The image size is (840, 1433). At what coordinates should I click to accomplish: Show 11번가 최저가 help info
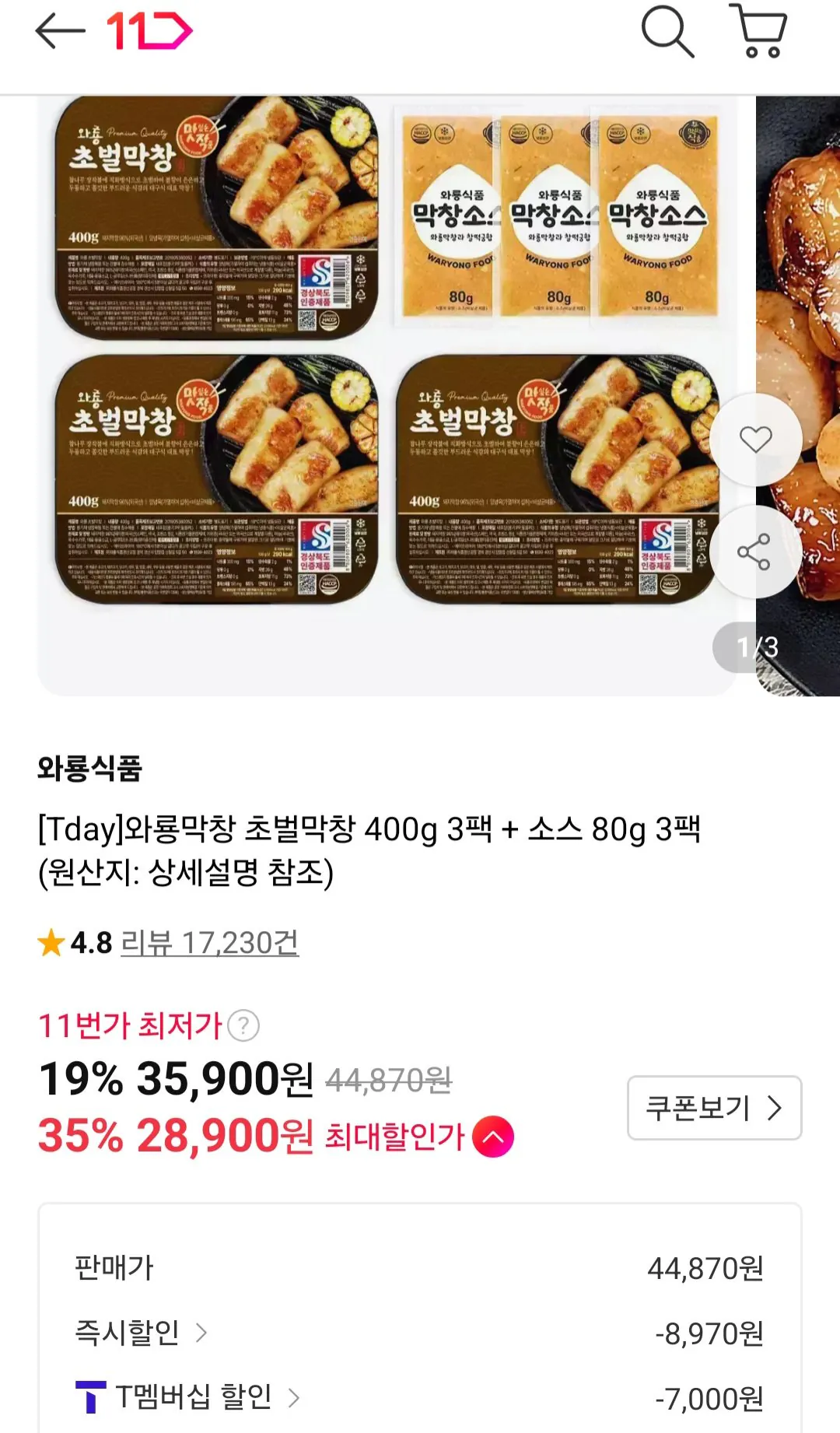[x=244, y=1025]
